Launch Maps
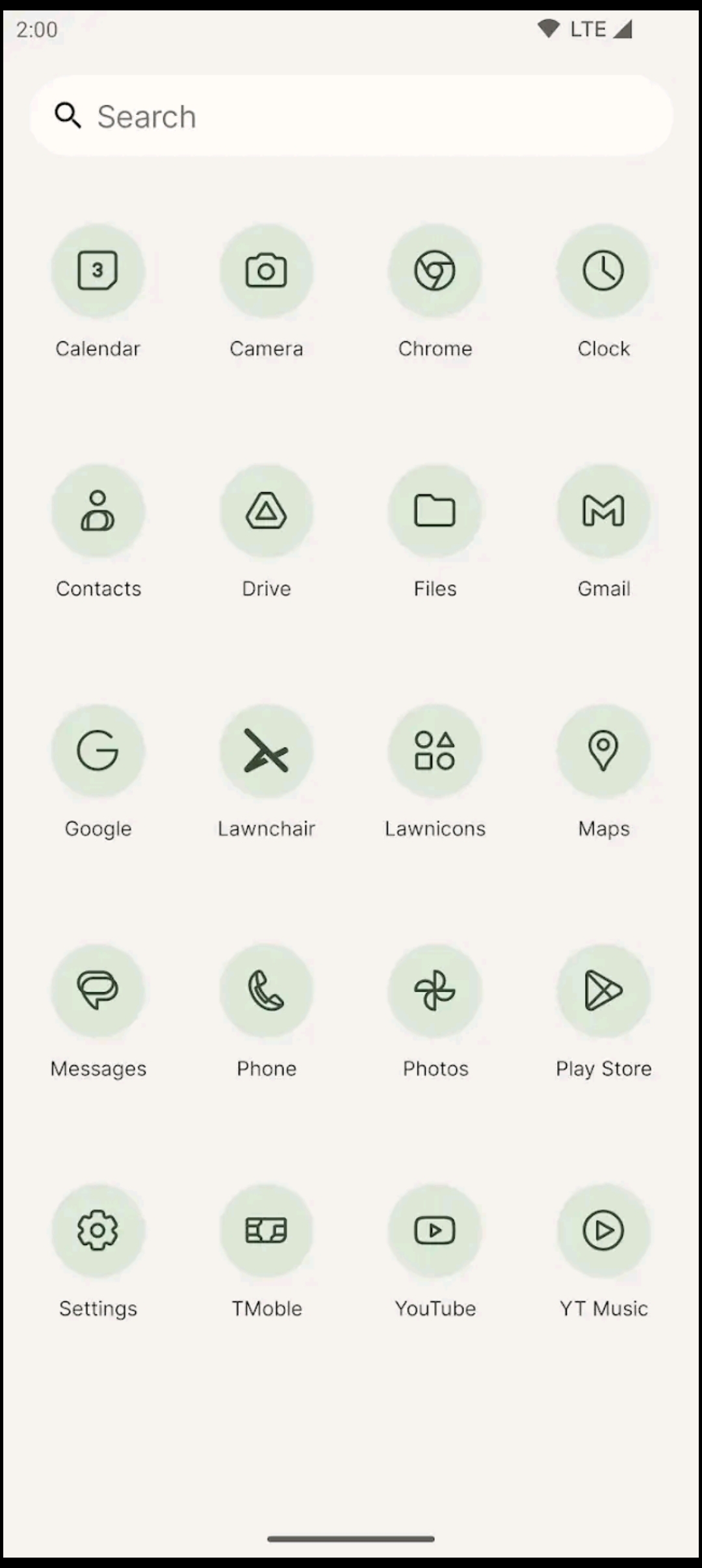The image size is (702, 1568). 603,751
